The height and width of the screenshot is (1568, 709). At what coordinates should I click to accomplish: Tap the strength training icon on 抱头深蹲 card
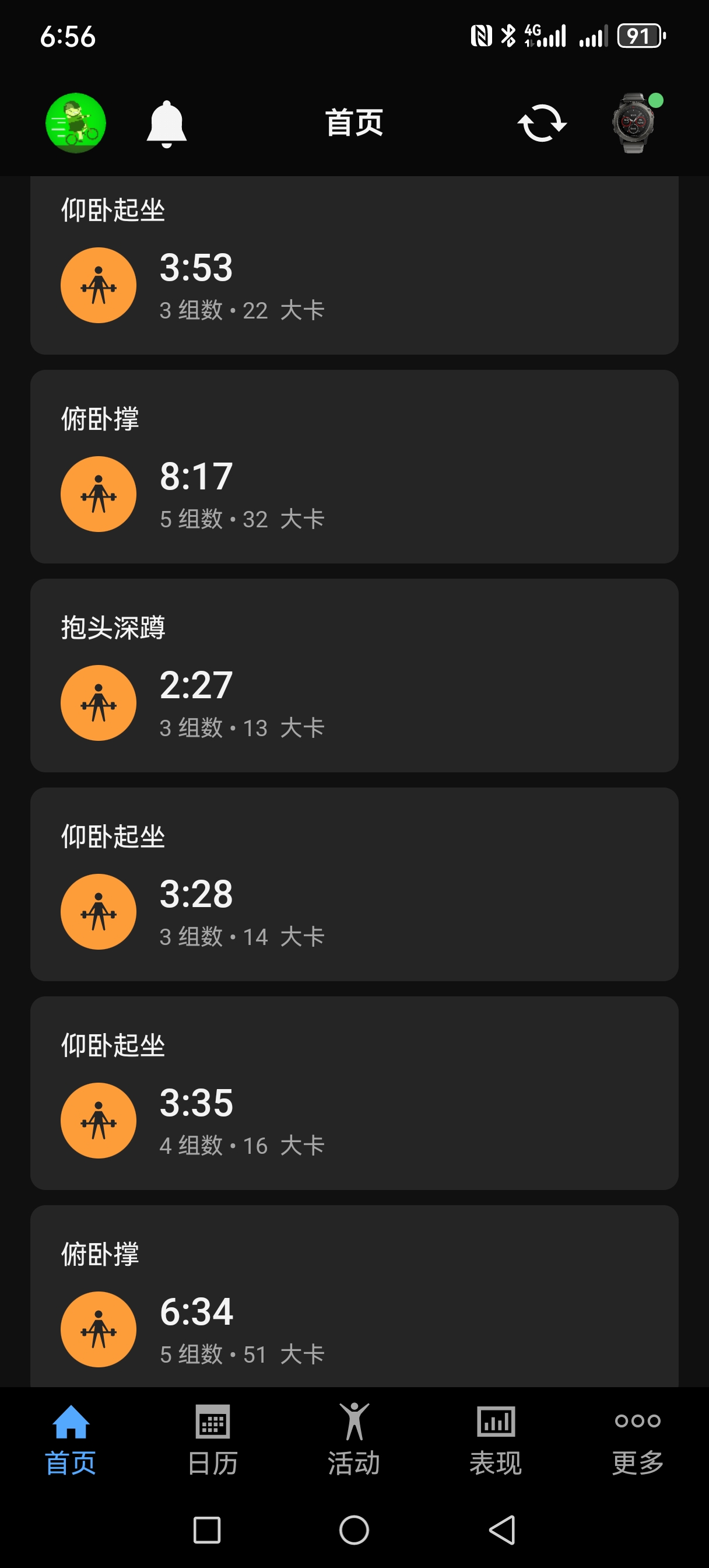(x=98, y=702)
